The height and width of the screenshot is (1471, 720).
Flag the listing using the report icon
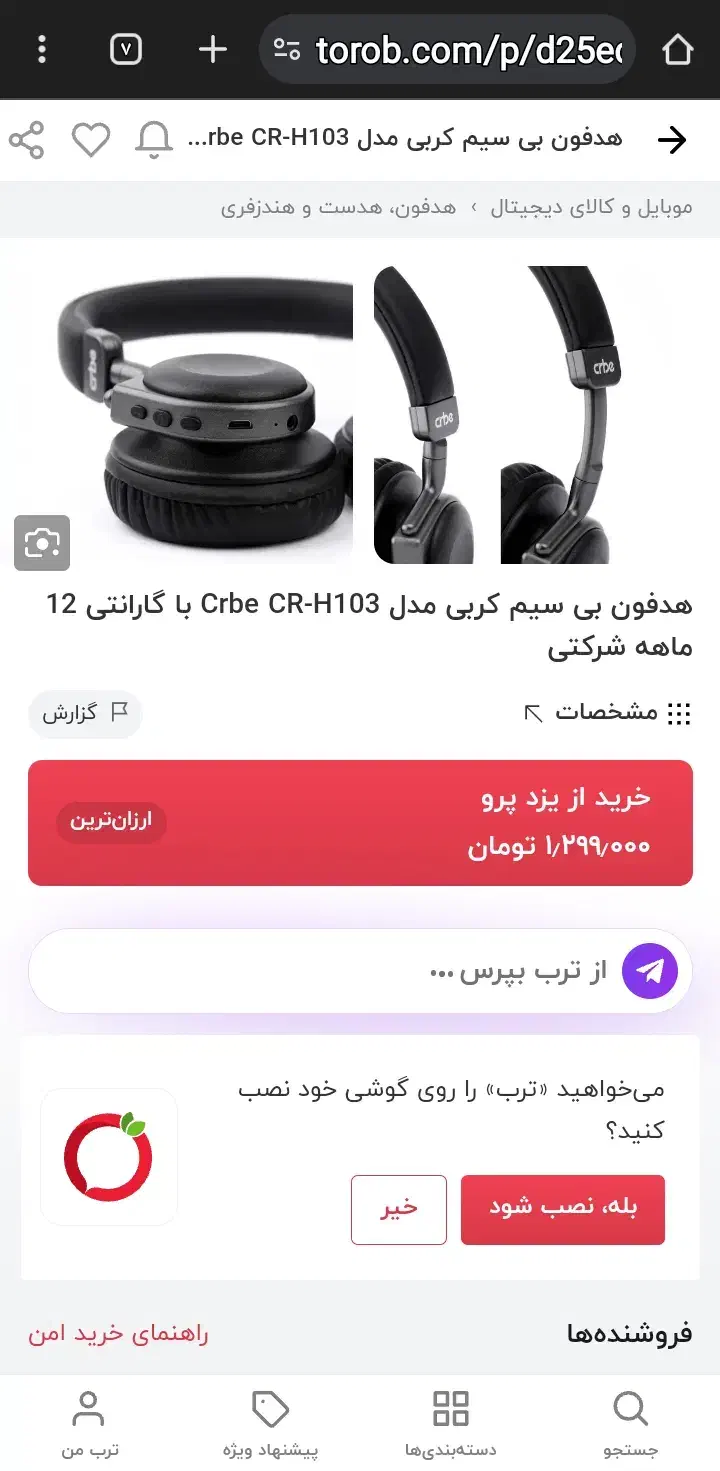[85, 714]
